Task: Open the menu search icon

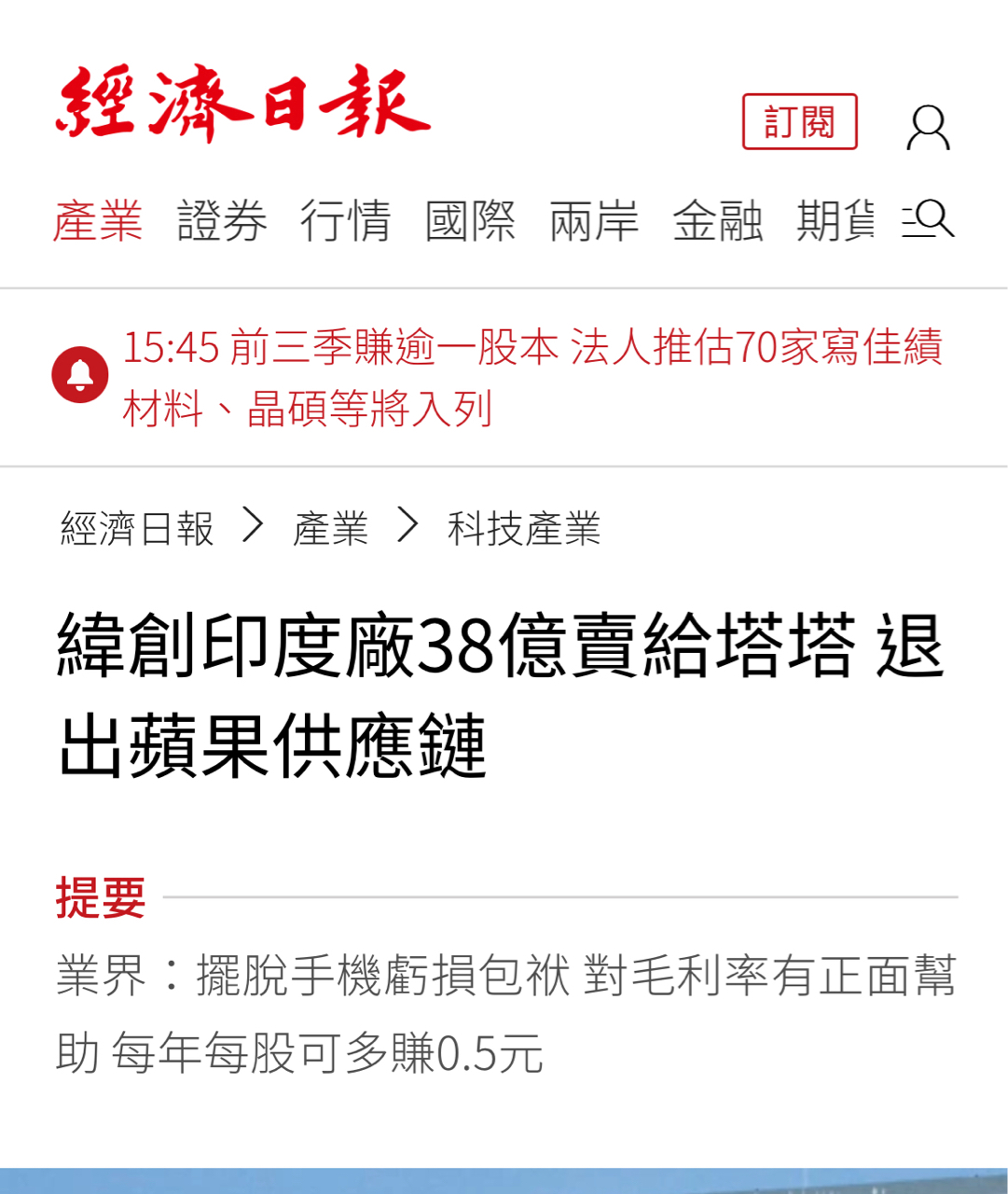Action: click(929, 220)
